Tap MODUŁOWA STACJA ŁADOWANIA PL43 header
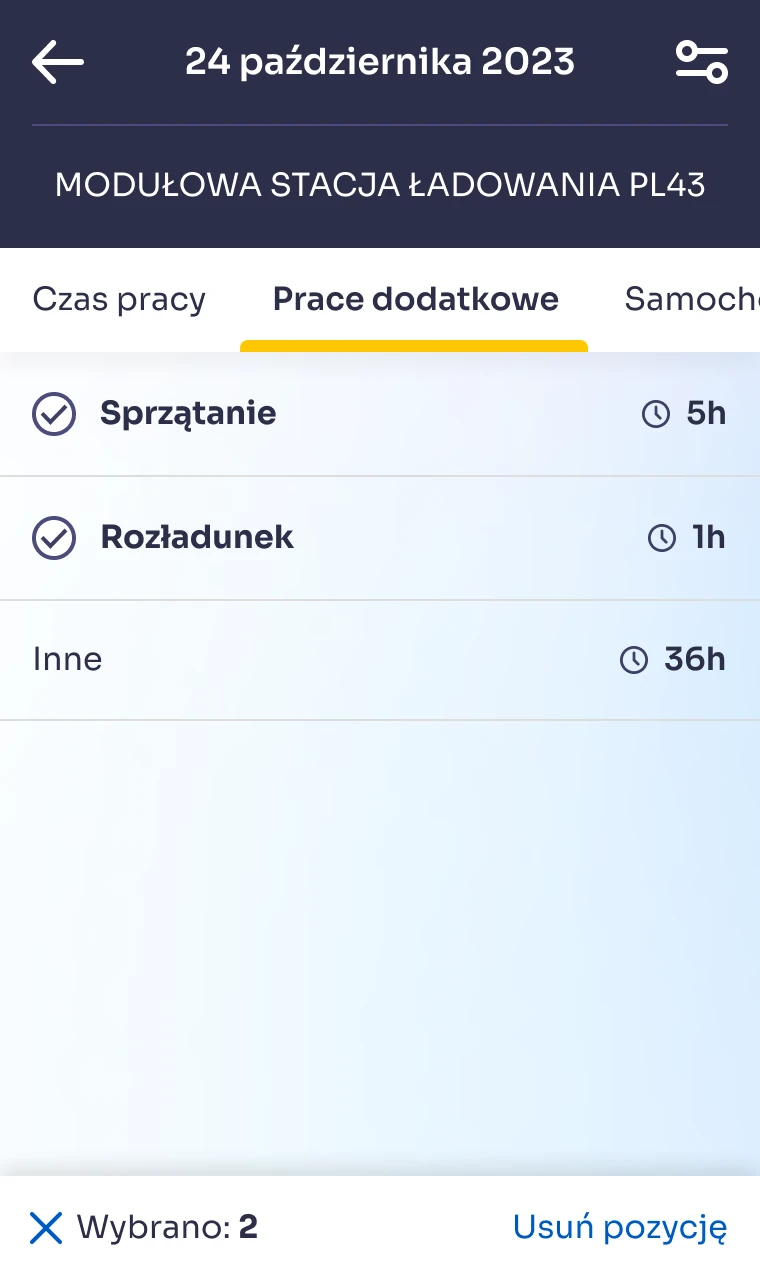The image size is (760, 1280). click(380, 184)
